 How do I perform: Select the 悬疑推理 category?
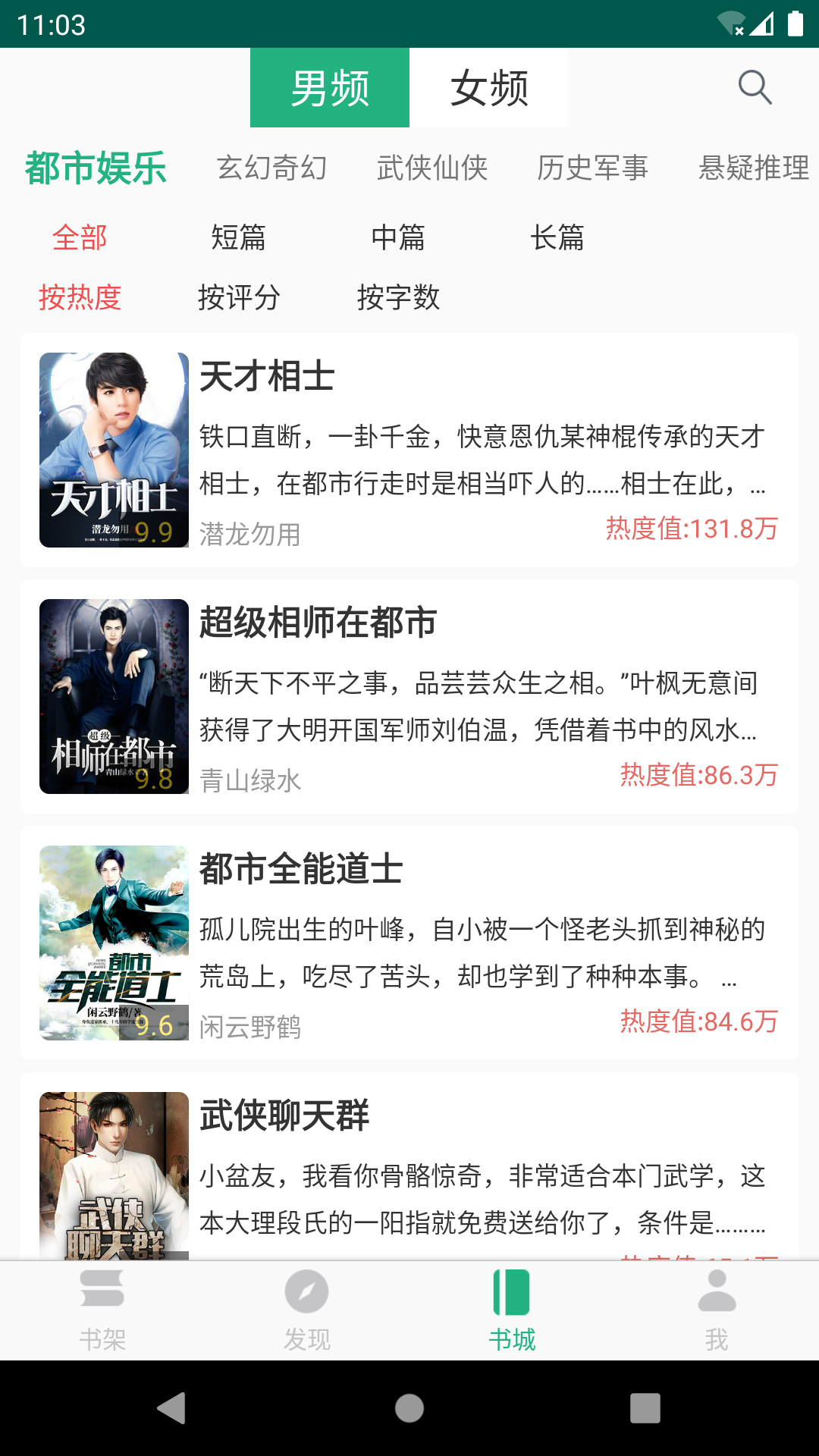tap(753, 168)
